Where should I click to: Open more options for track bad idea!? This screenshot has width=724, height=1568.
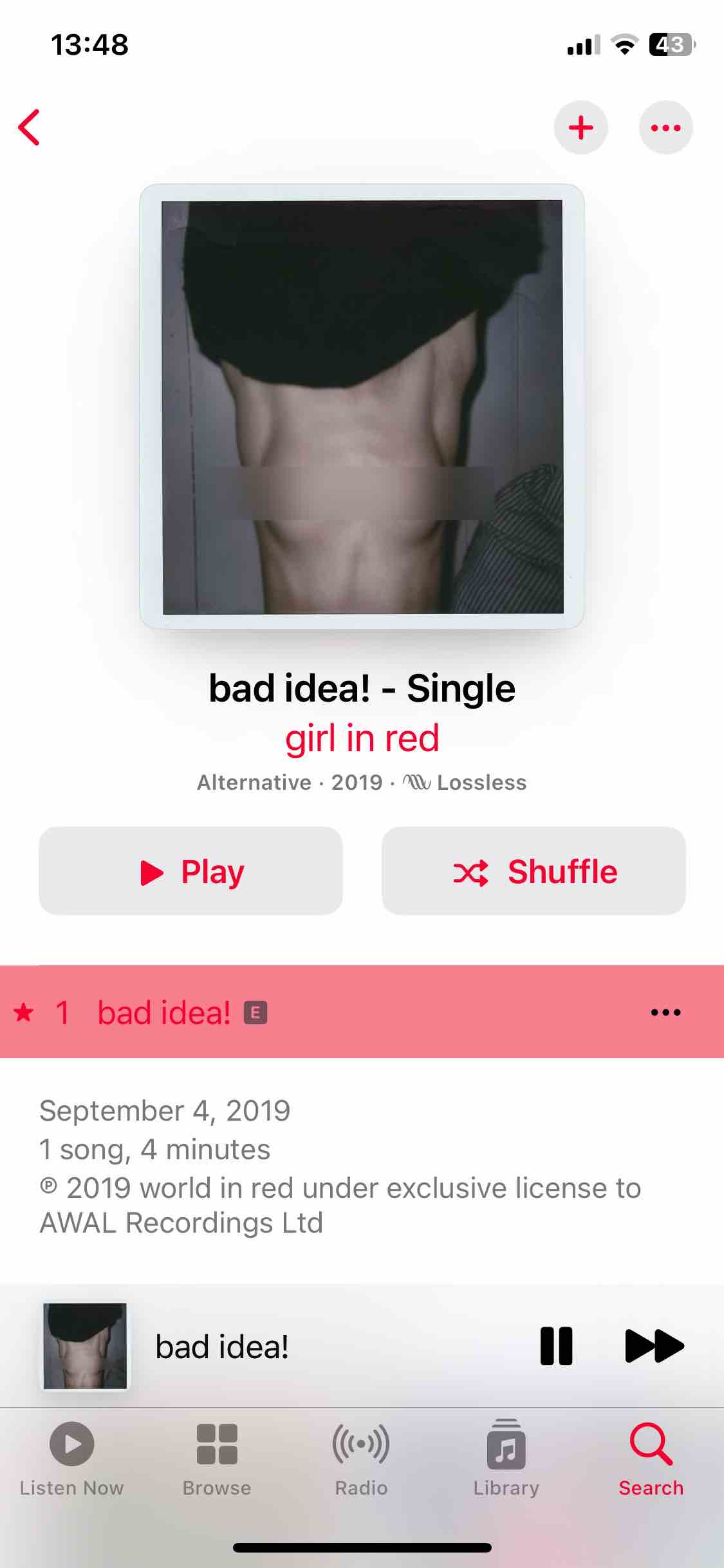[x=665, y=1013]
